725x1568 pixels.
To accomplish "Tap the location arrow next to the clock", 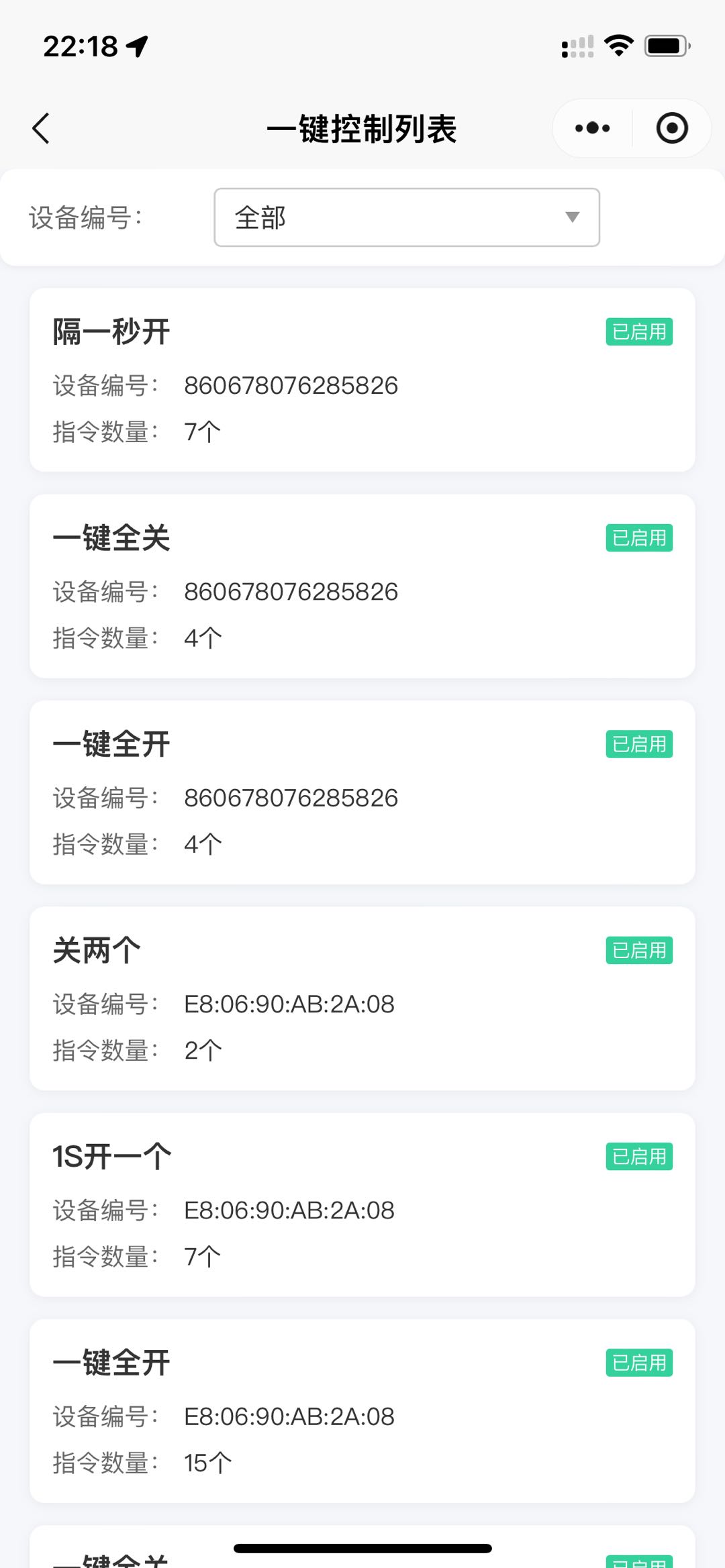I will (x=138, y=46).
